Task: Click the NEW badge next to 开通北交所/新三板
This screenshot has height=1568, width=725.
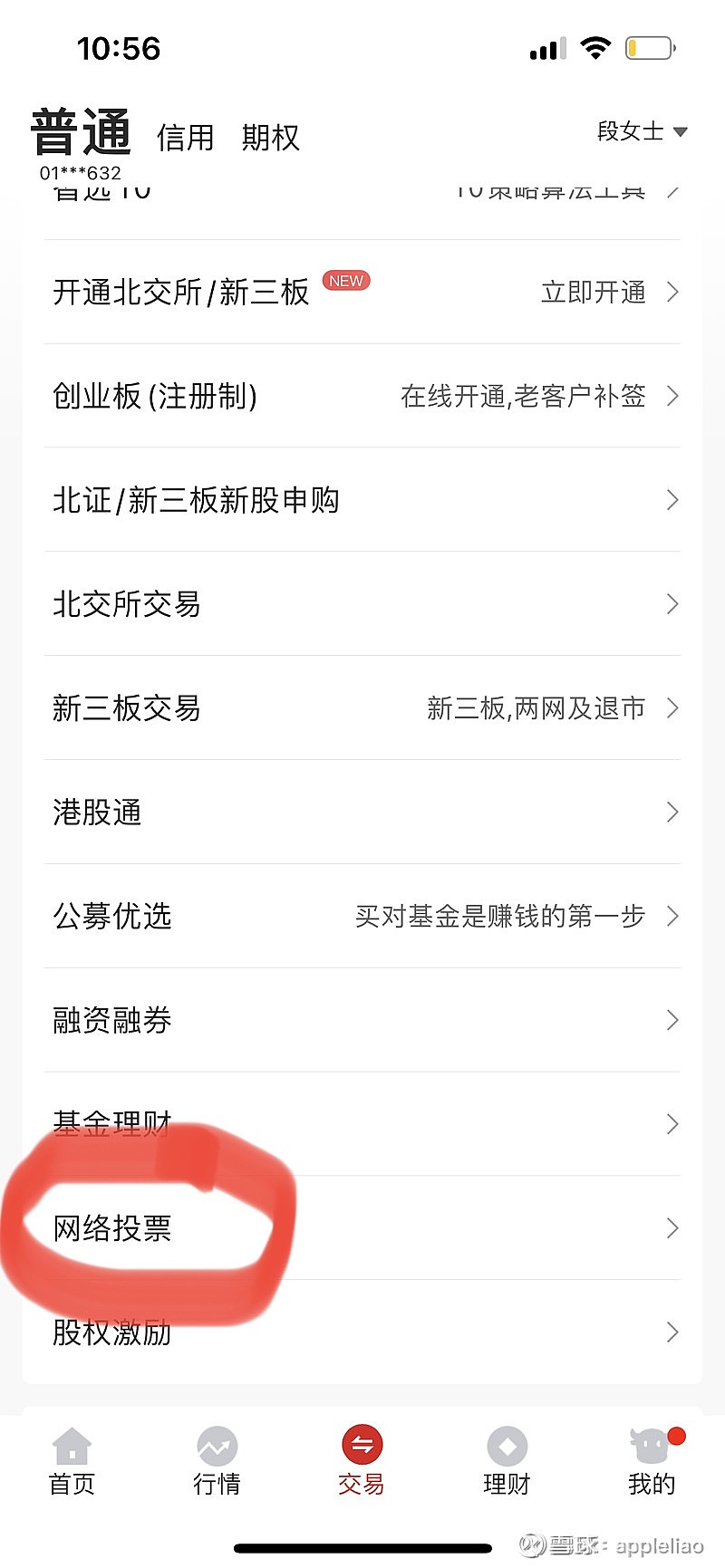Action: pos(346,281)
